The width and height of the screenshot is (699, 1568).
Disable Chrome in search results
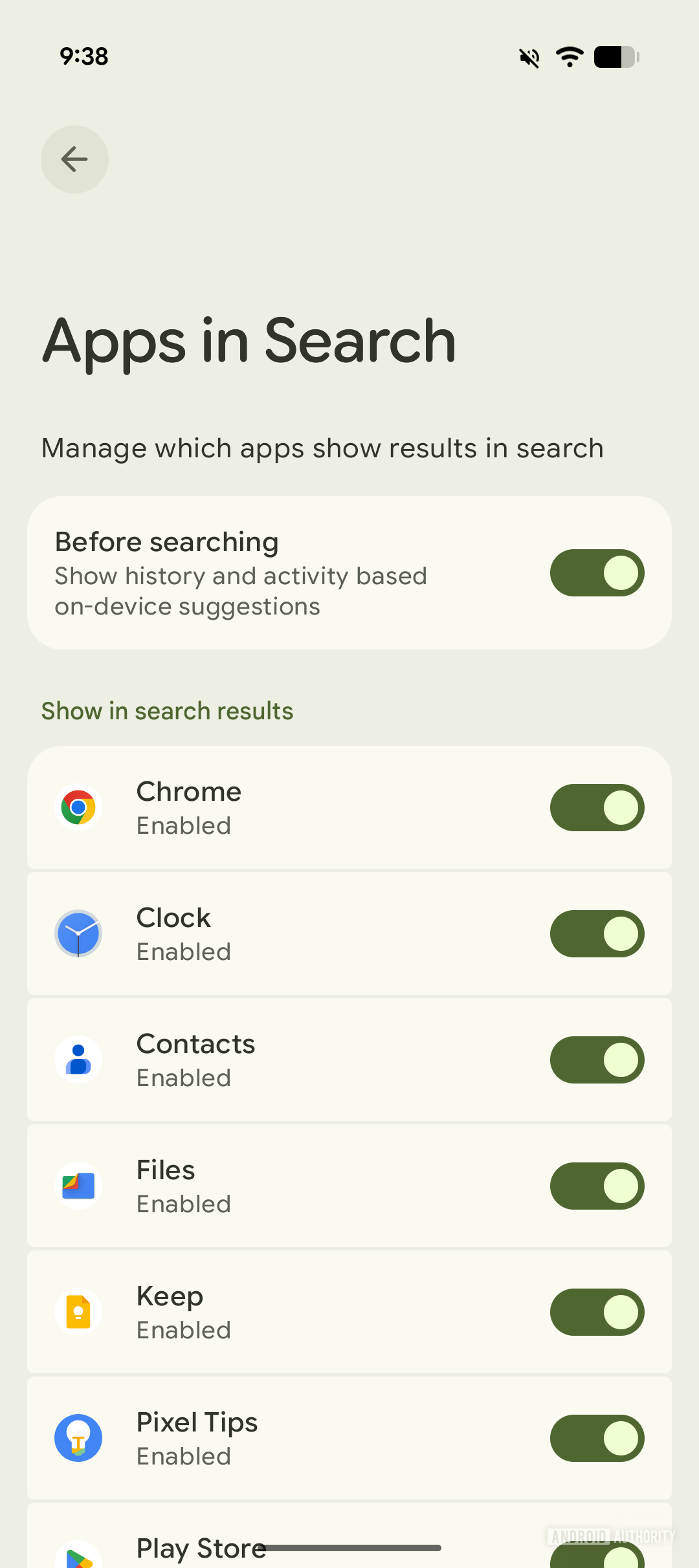point(597,808)
